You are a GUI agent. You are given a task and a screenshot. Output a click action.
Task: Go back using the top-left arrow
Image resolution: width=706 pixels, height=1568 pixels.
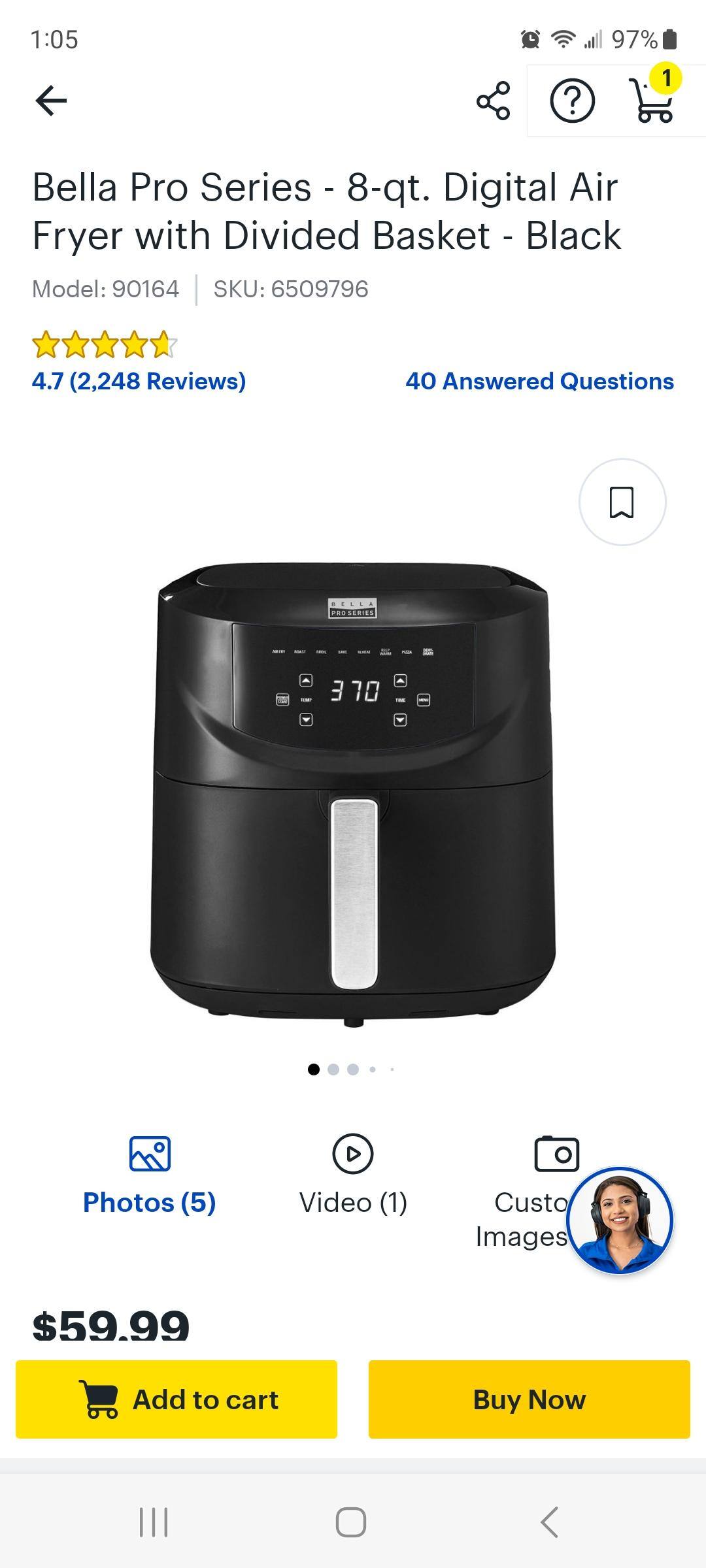pyautogui.click(x=51, y=101)
